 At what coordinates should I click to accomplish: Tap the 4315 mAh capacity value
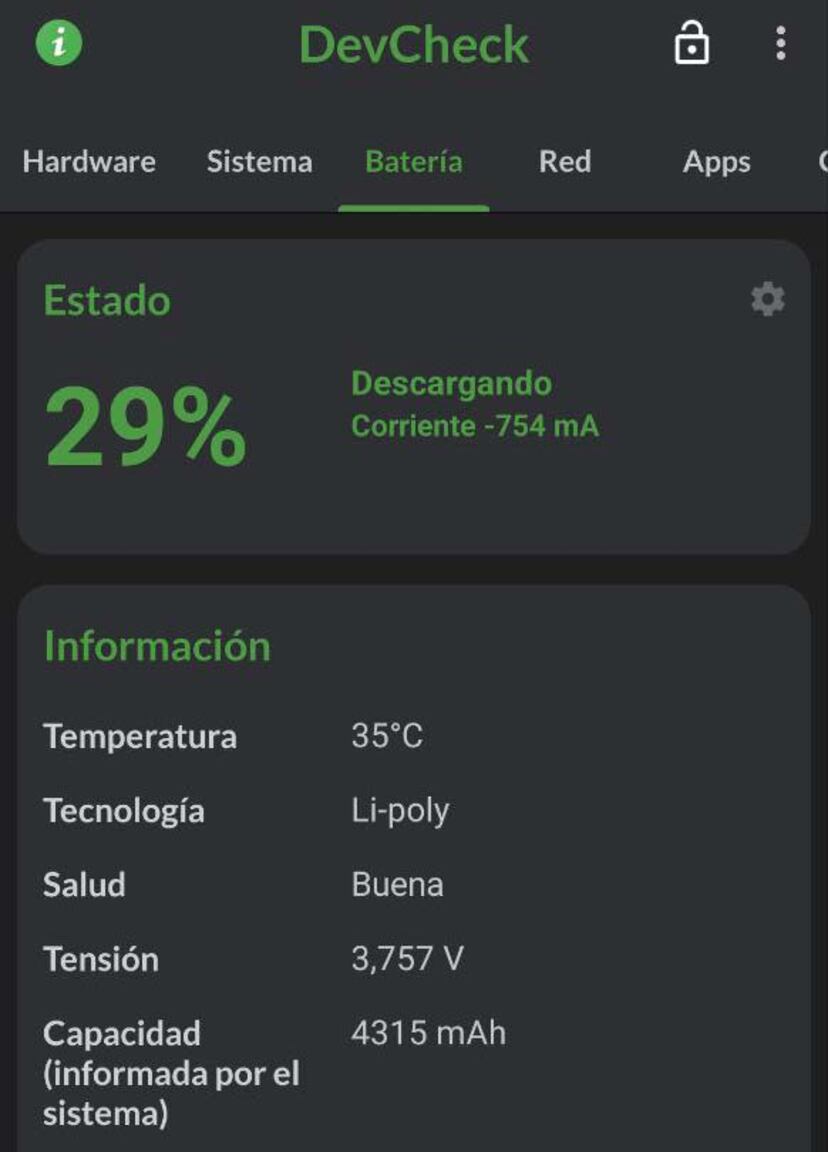(x=428, y=1033)
